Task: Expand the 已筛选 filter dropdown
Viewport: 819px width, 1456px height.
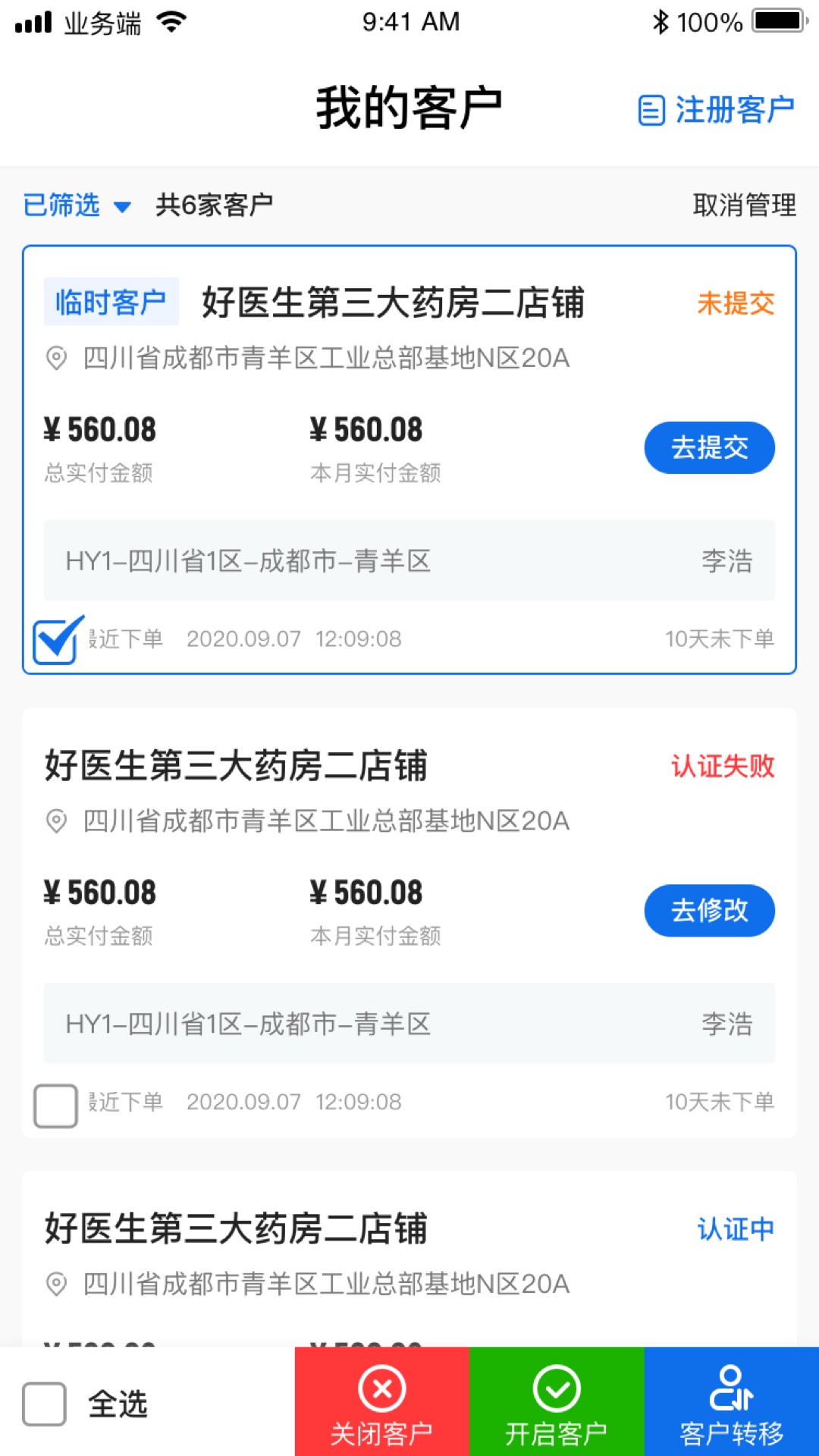Action: point(77,205)
